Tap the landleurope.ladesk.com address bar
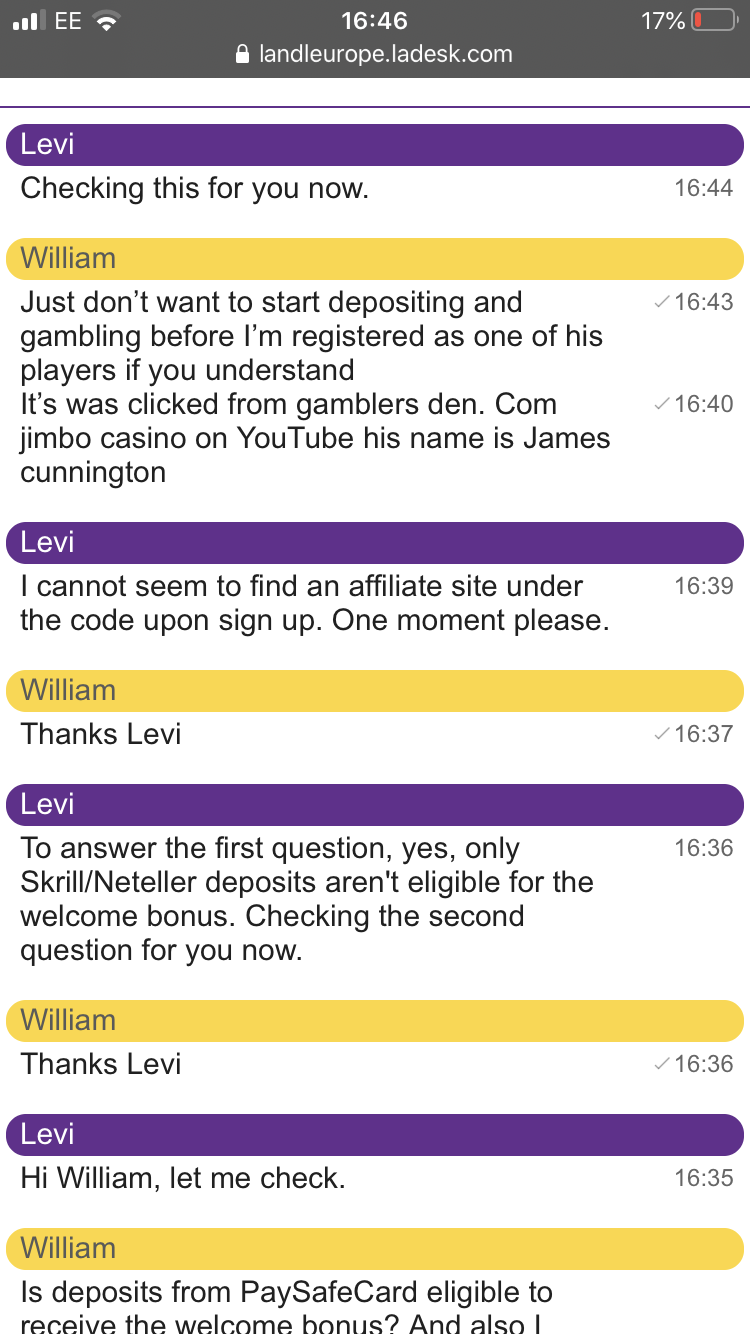The height and width of the screenshot is (1334, 750). [x=375, y=54]
